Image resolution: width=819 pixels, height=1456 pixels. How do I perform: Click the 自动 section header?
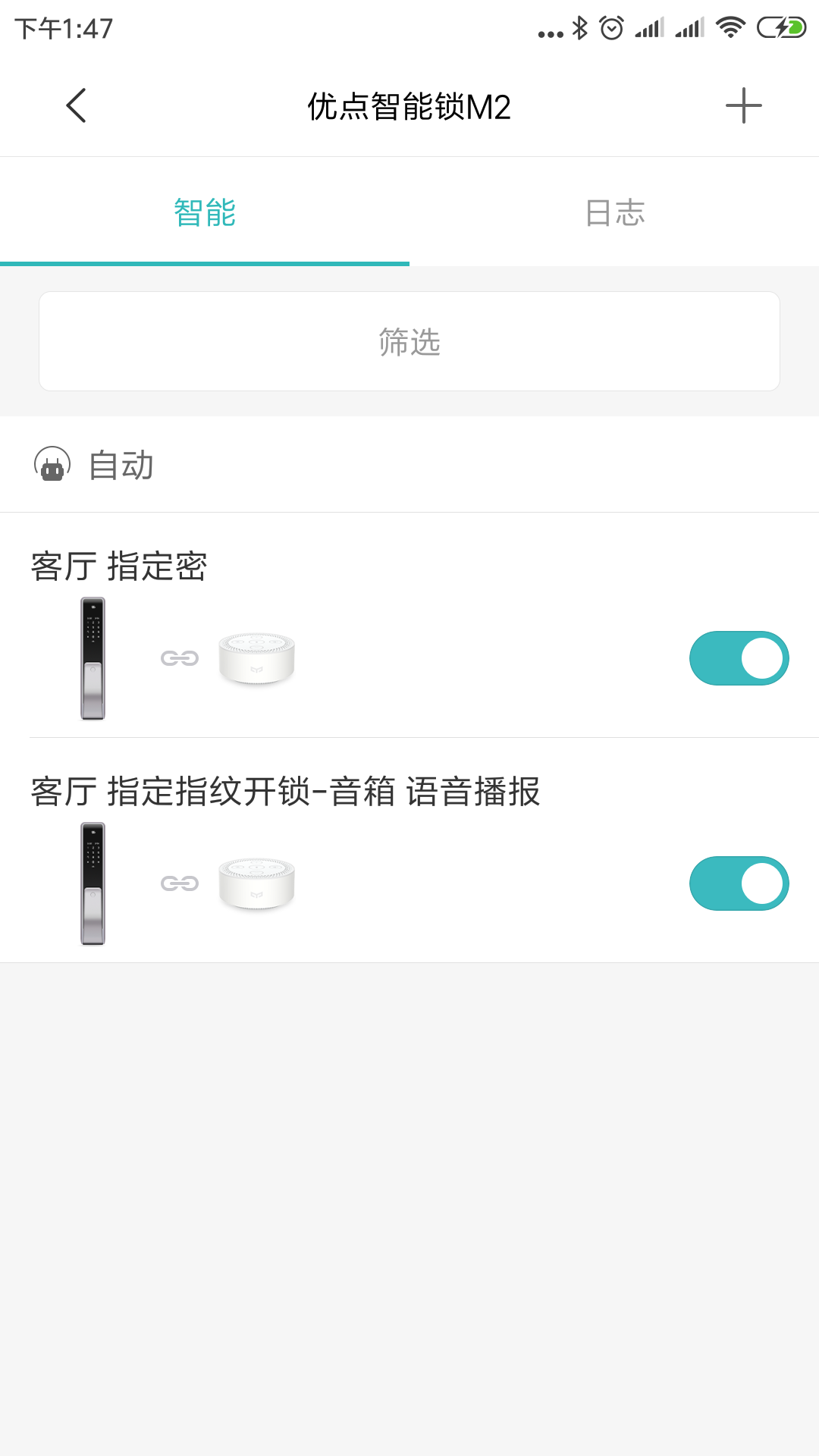pyautogui.click(x=119, y=465)
